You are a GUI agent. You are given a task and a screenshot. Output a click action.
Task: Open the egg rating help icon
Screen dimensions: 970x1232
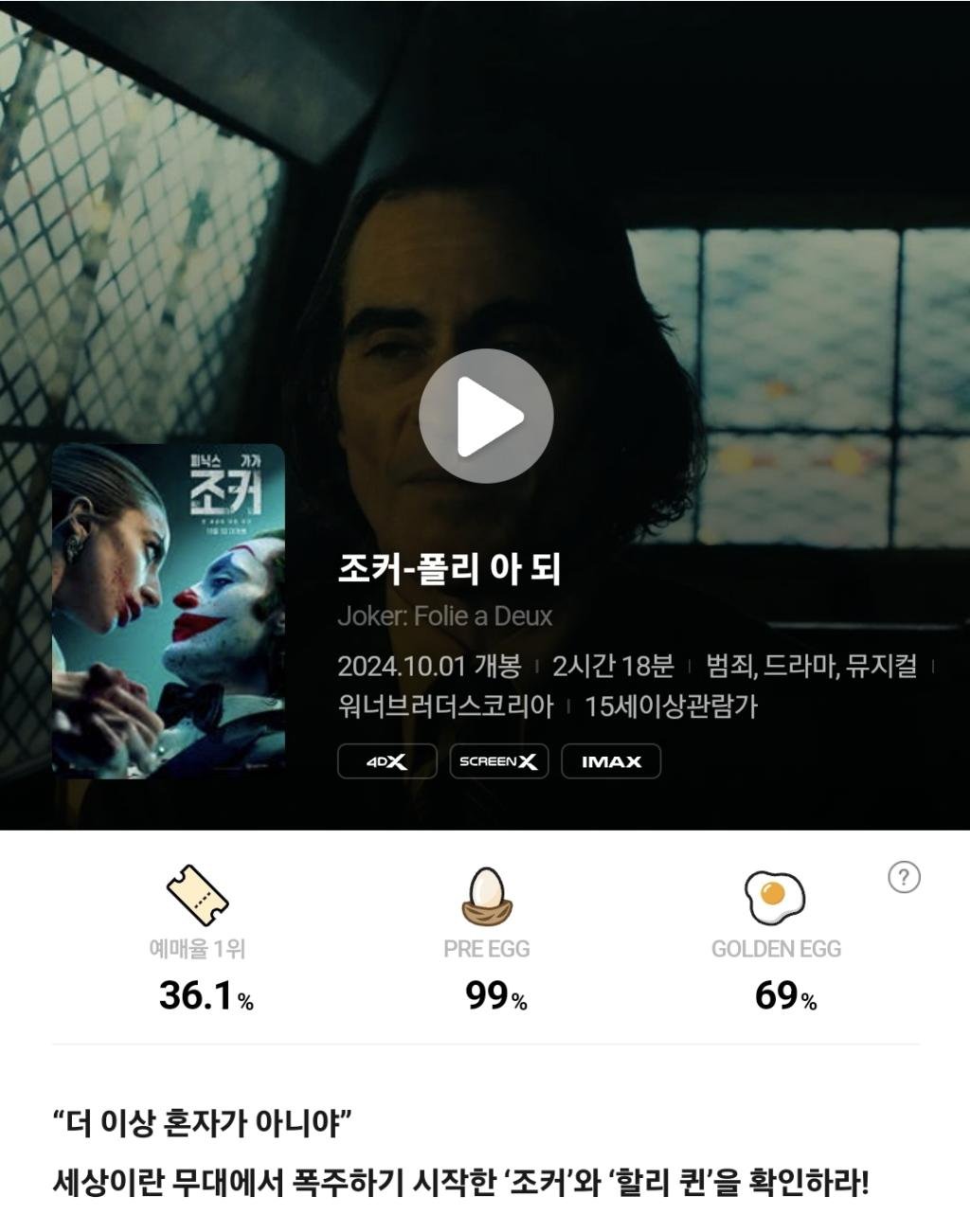[x=904, y=878]
